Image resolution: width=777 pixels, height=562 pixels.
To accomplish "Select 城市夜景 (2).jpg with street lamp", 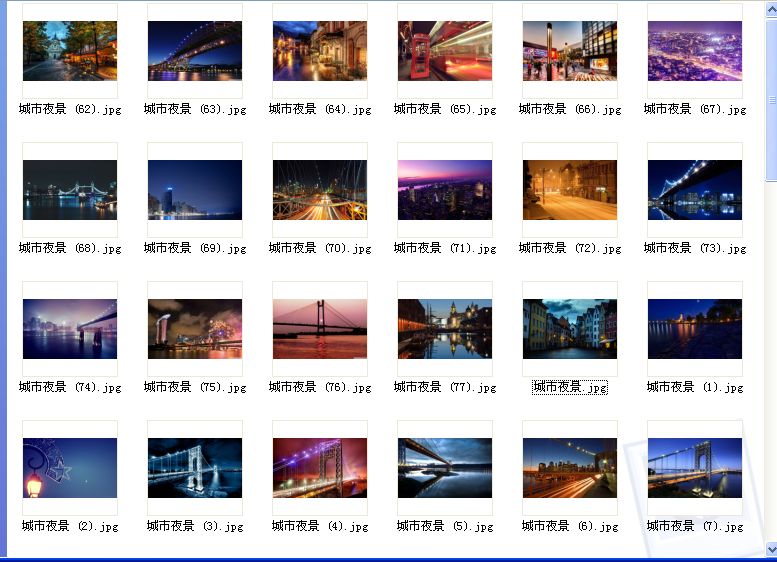I will click(x=69, y=468).
